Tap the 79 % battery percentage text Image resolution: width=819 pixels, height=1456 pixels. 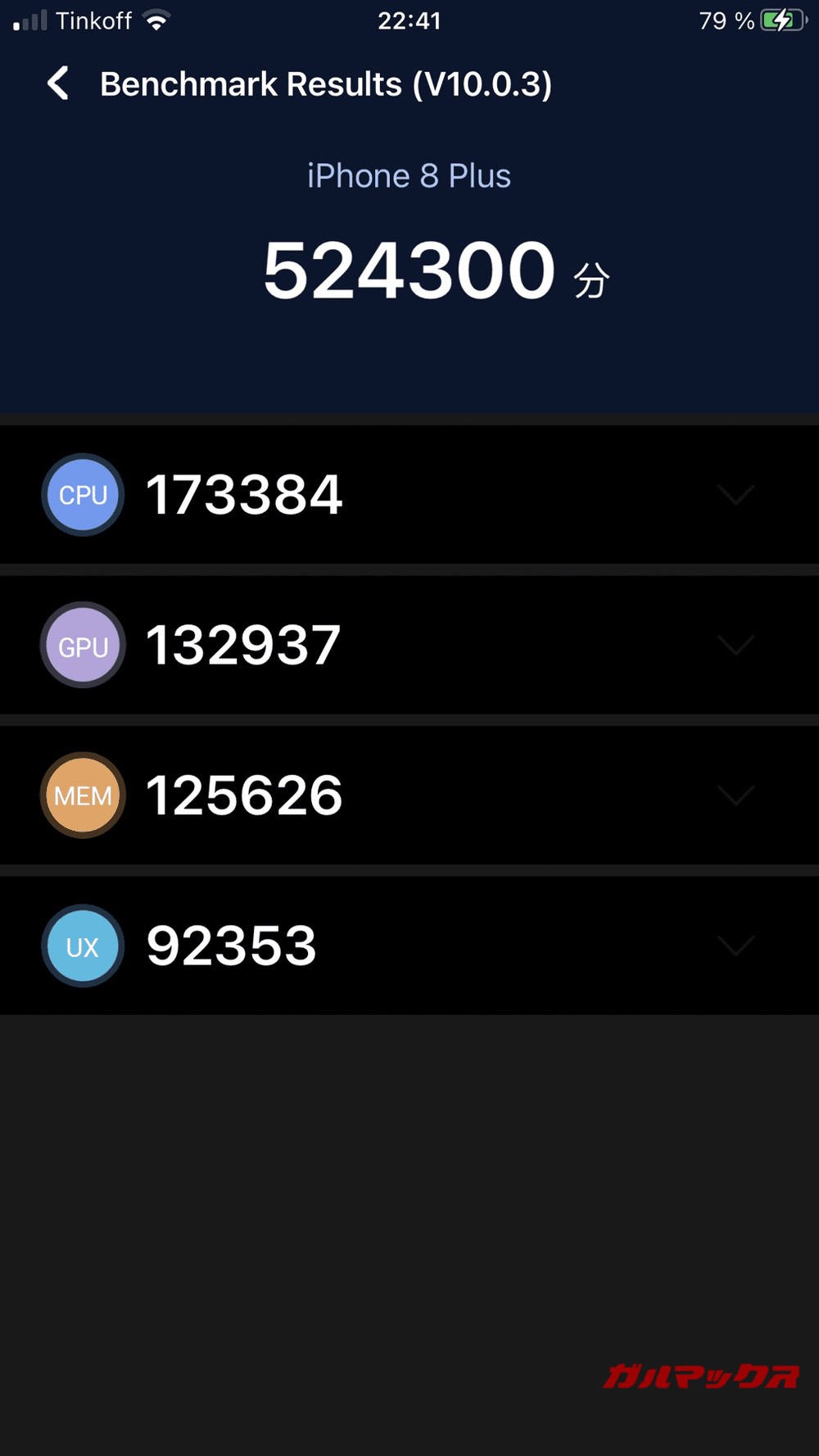726,20
